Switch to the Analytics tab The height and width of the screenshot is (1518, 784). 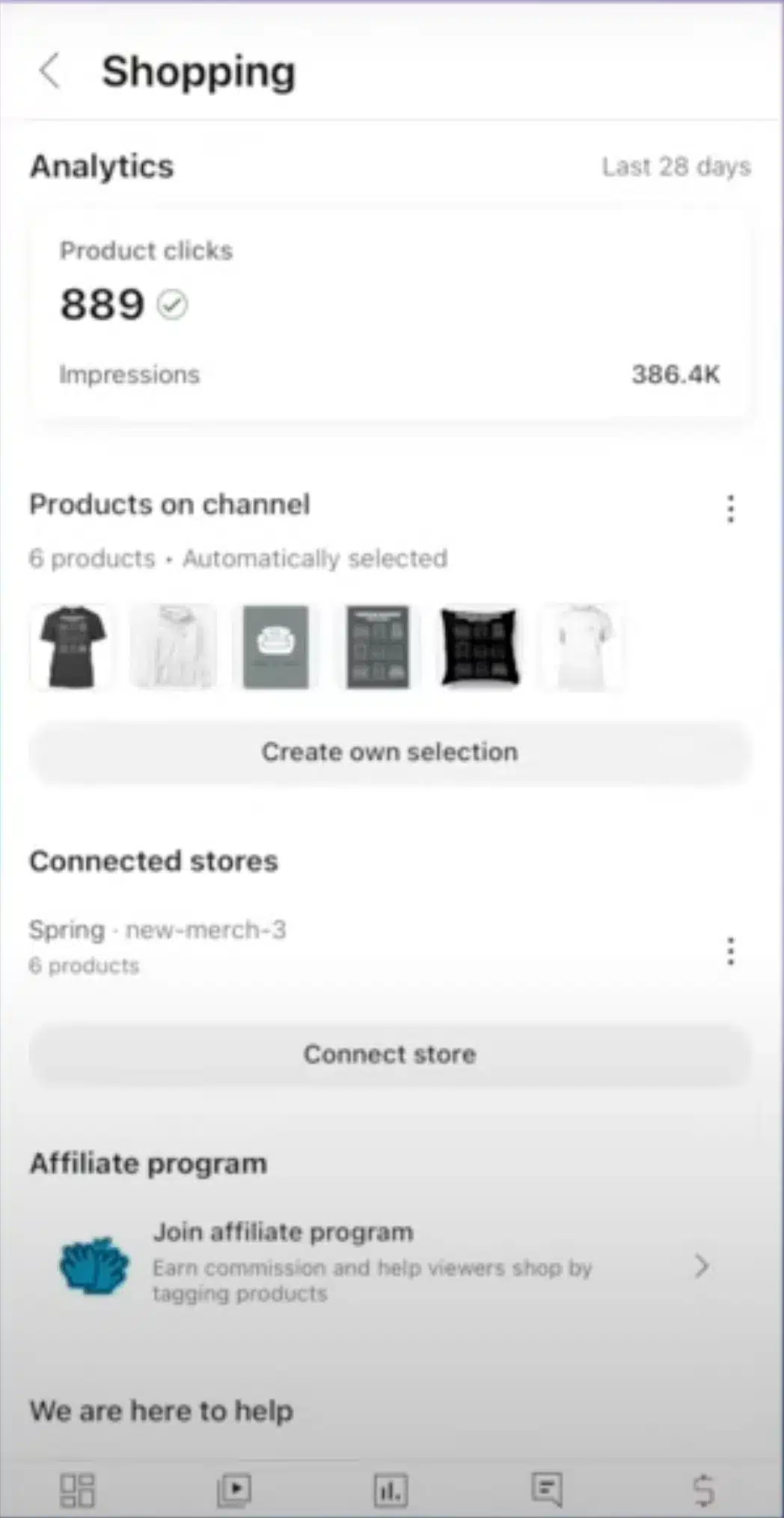[x=391, y=1490]
